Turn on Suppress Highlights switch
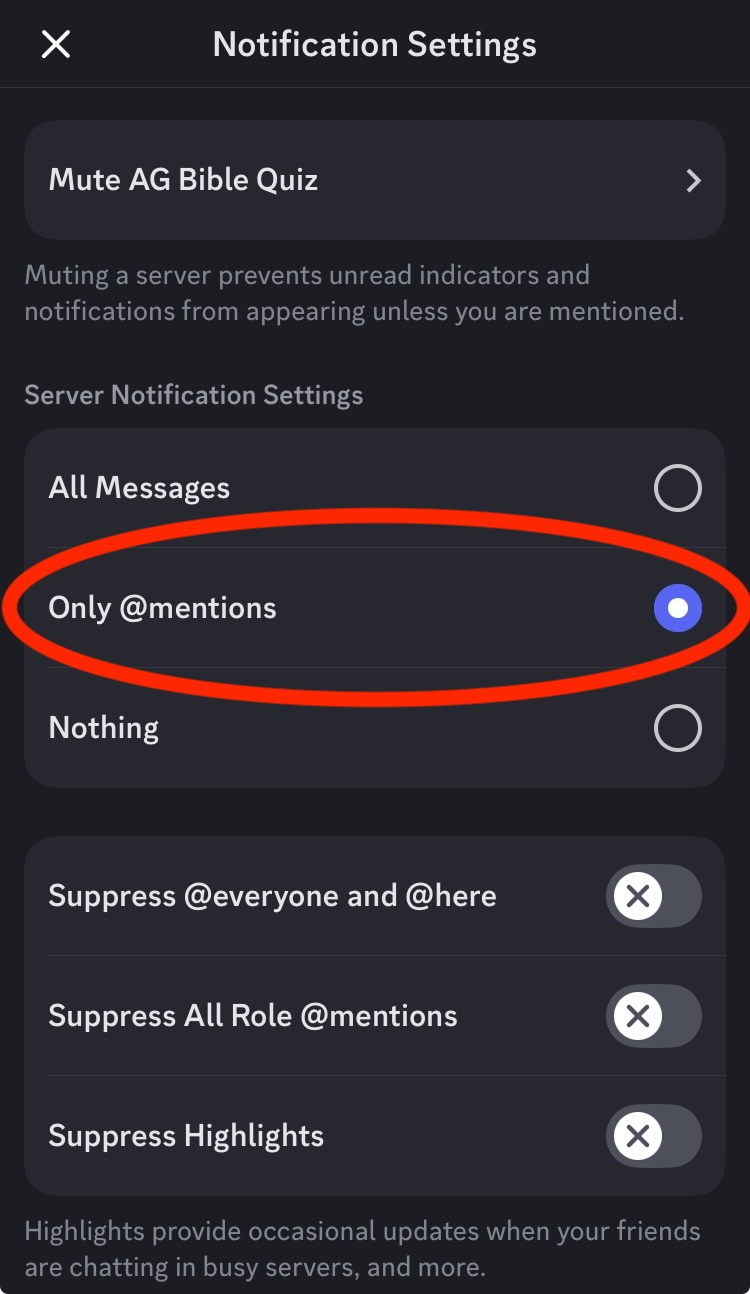The image size is (750, 1294). [x=653, y=1137]
